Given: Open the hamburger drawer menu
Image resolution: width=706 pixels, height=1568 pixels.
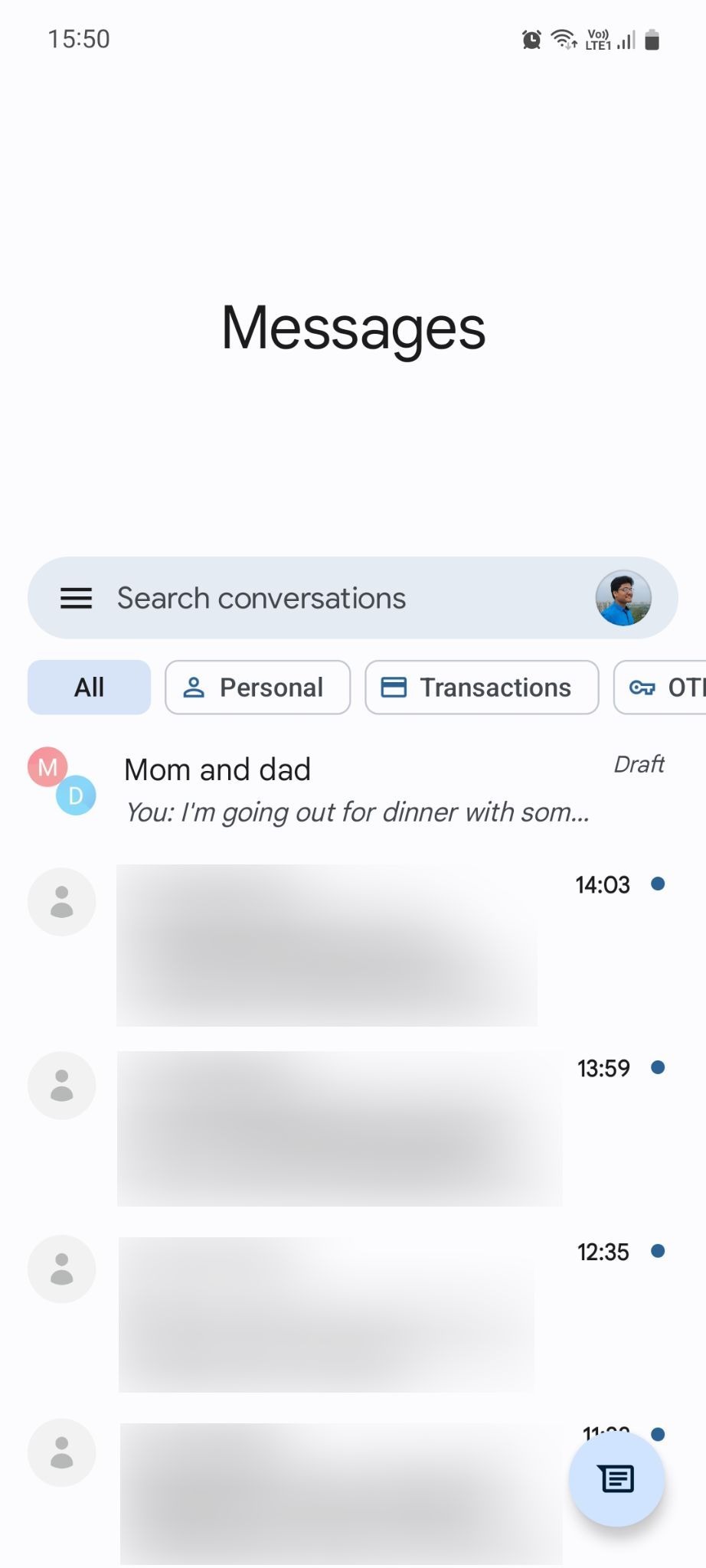Looking at the screenshot, I should [76, 598].
